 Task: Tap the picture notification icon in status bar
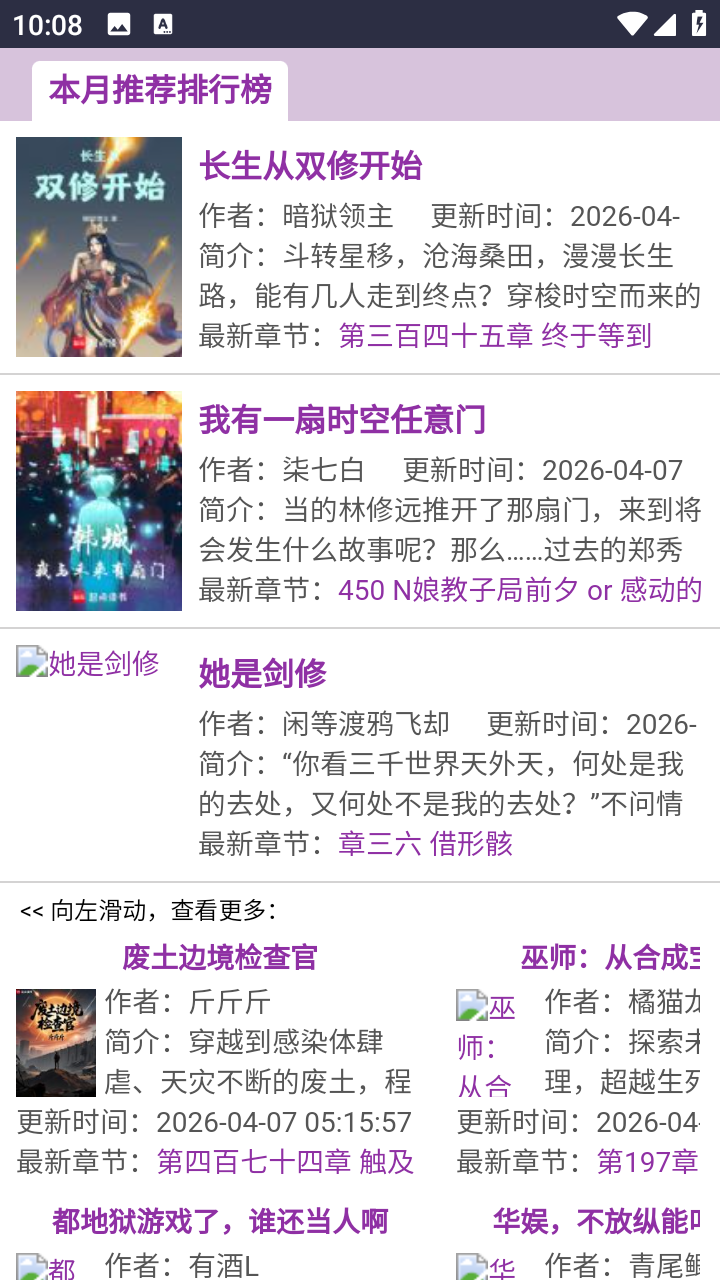(x=120, y=23)
